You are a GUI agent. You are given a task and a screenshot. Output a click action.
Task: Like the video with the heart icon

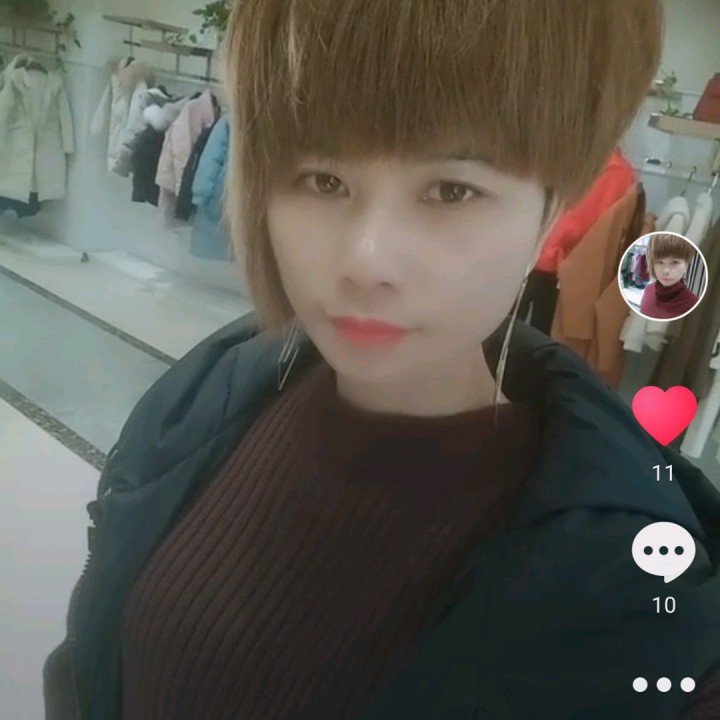tap(664, 415)
